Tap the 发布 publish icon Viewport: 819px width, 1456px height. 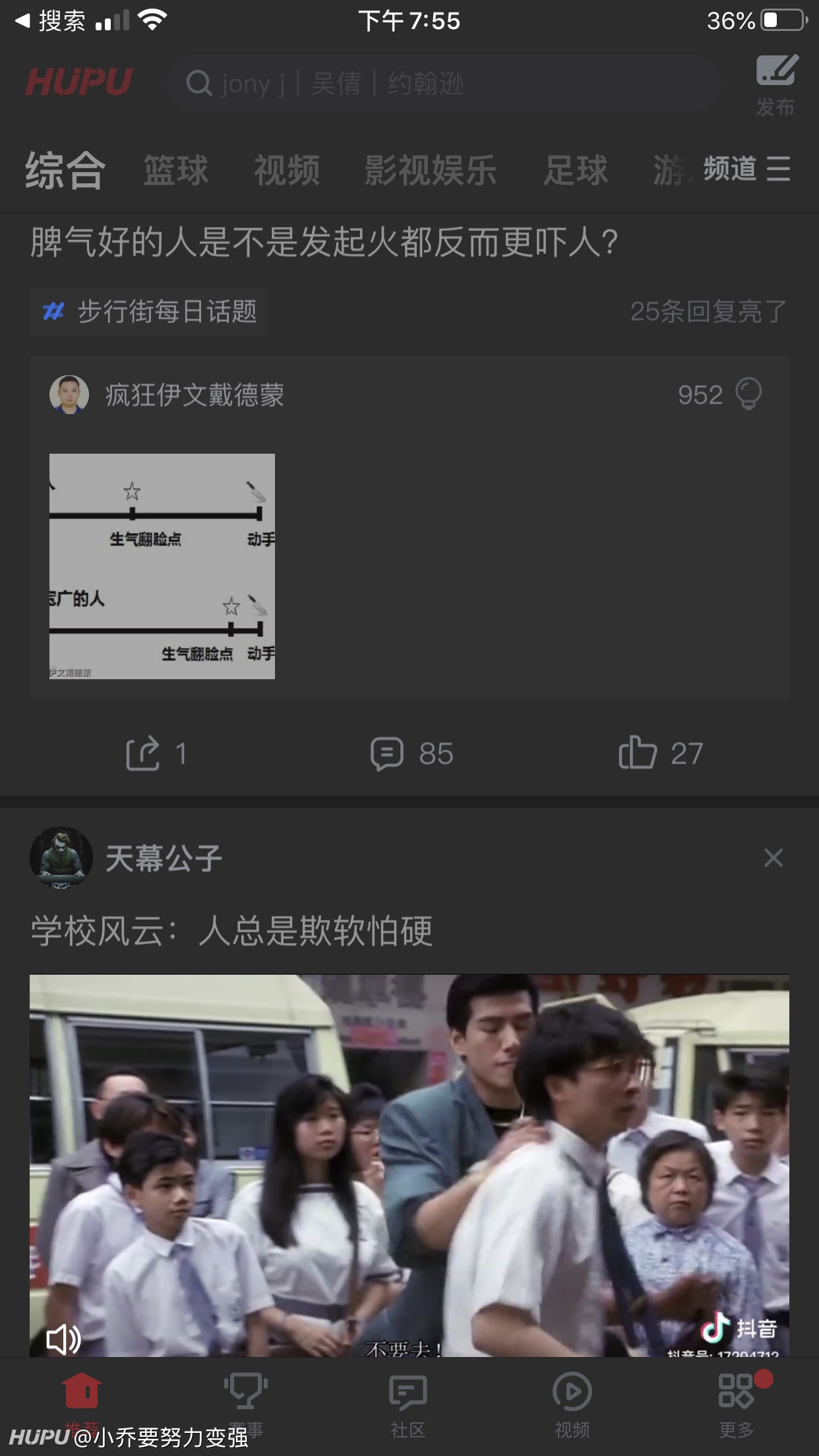775,86
